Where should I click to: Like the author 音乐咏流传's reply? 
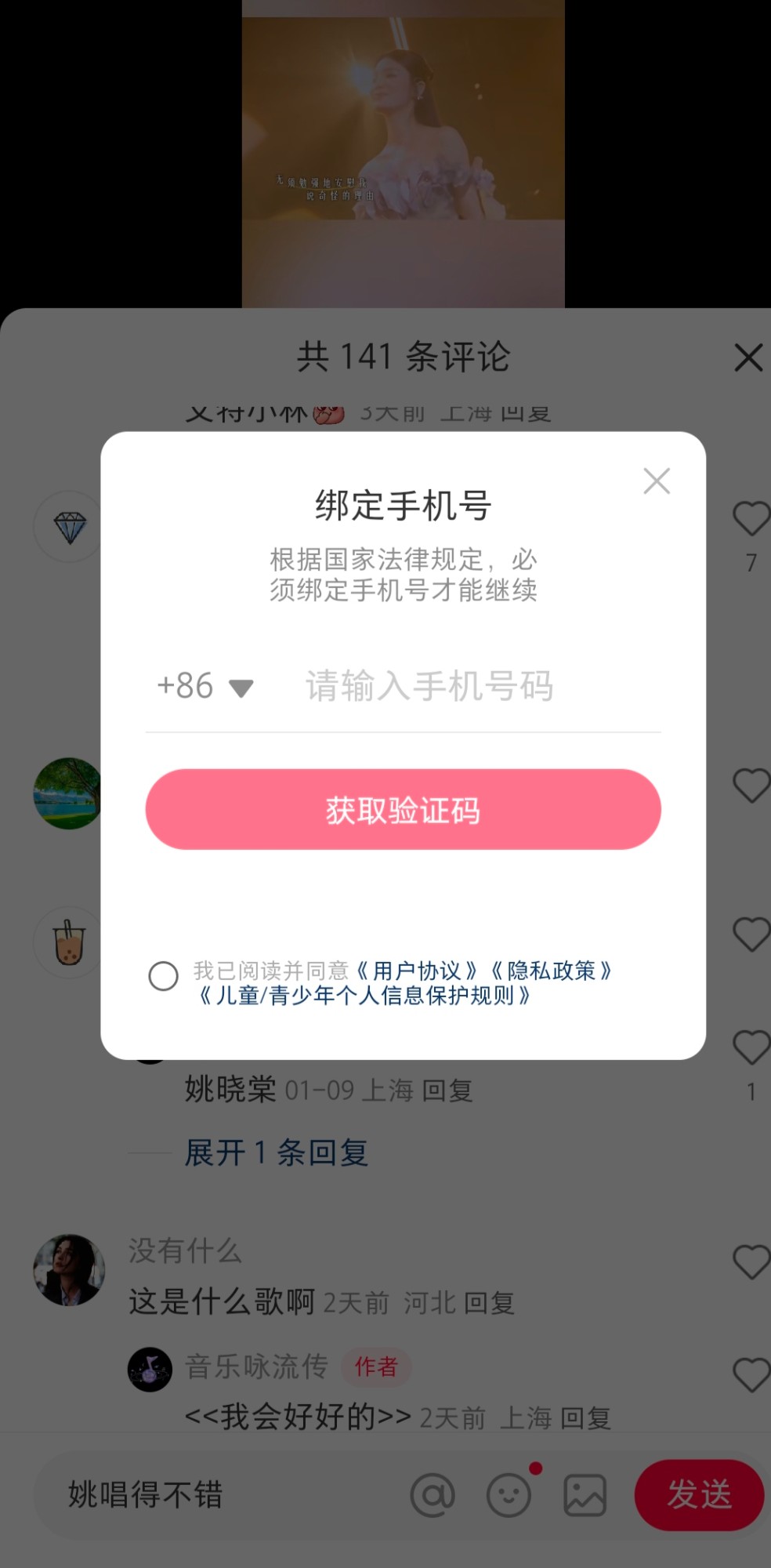tap(751, 1375)
